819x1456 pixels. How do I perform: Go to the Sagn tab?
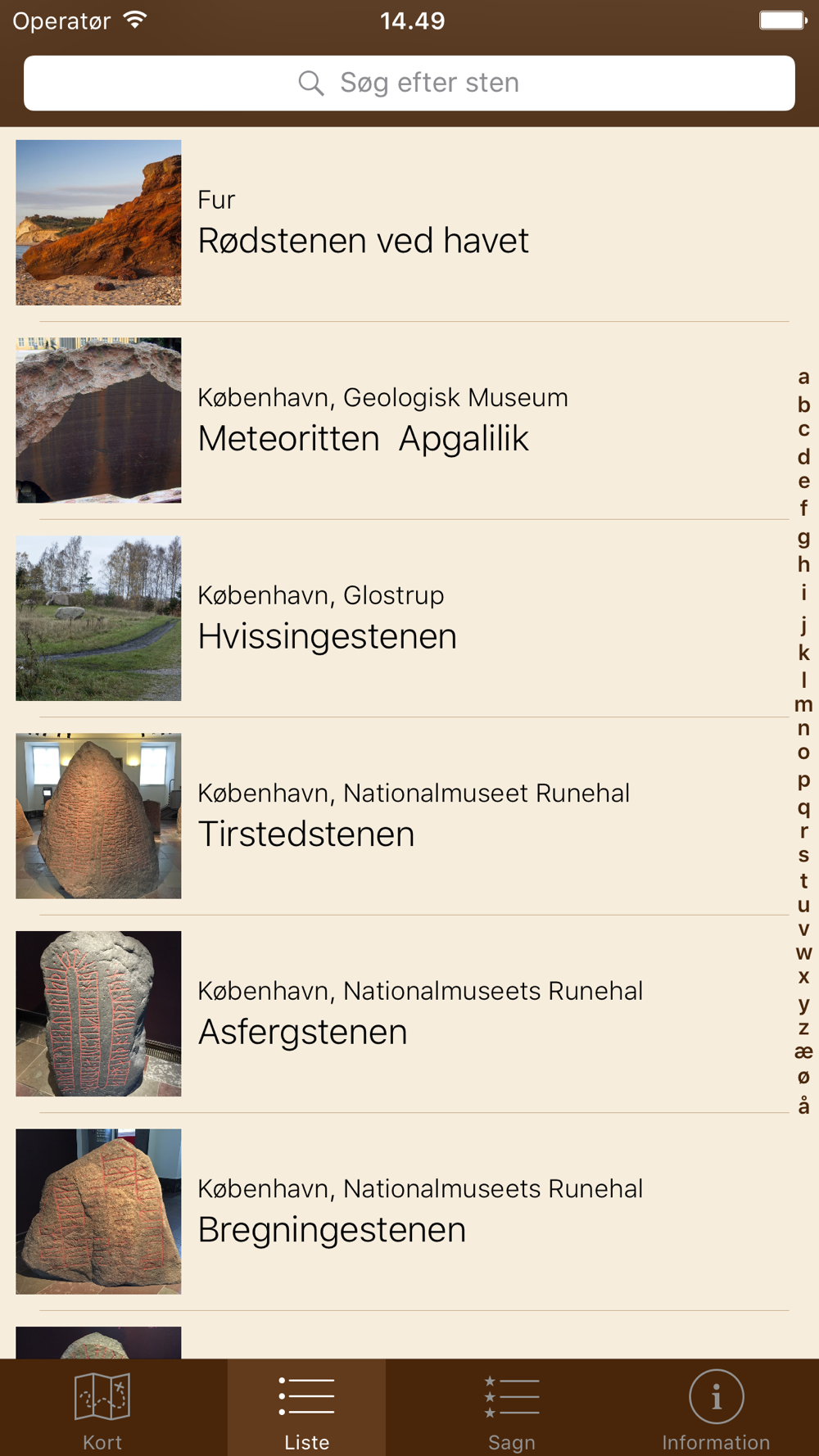[x=511, y=1409]
